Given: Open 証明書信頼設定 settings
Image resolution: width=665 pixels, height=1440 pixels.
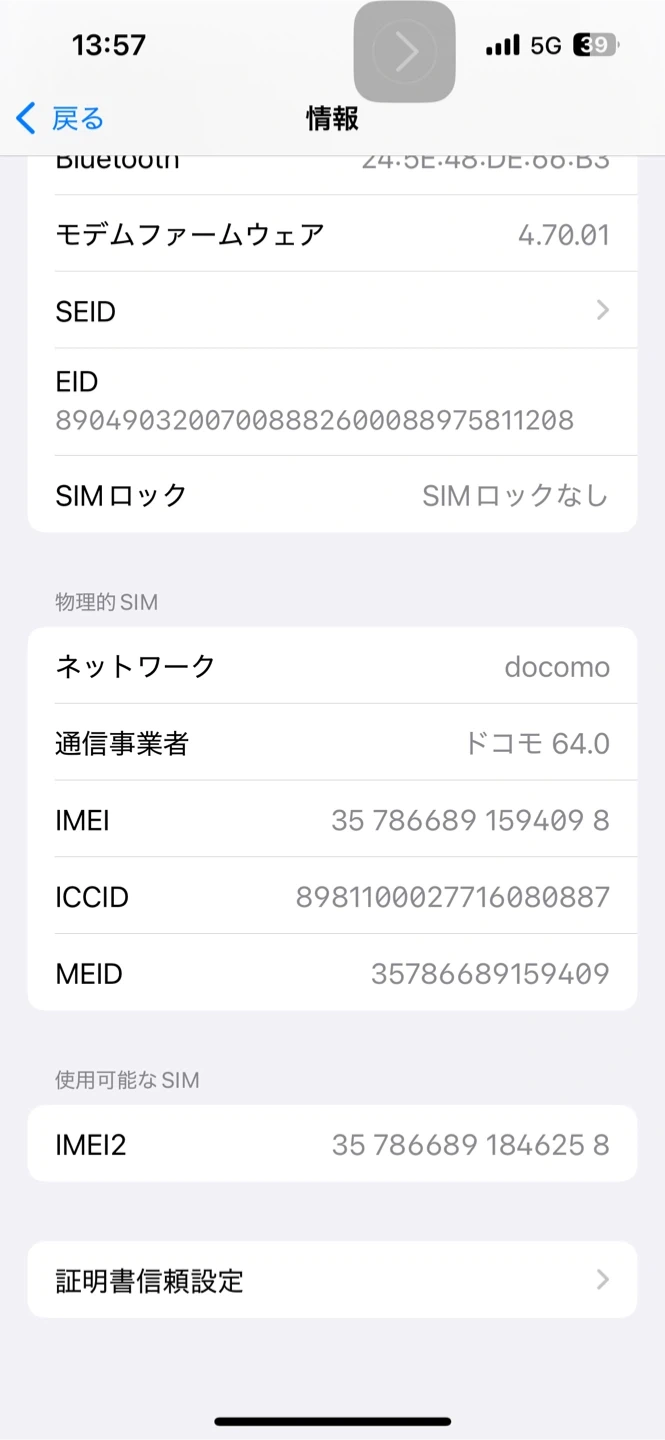Looking at the screenshot, I should [331, 1280].
